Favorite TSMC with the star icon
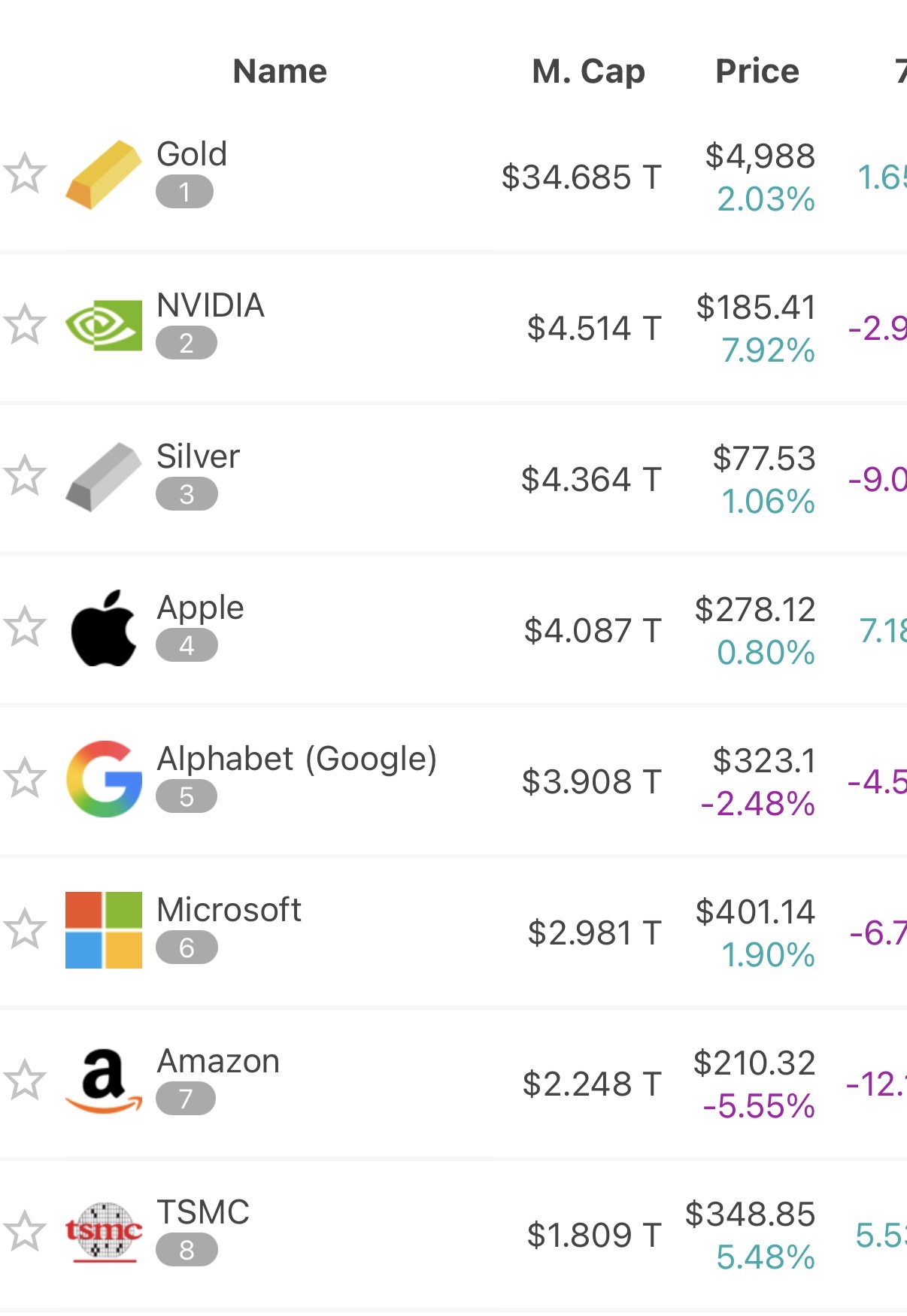The image size is (907, 1316). coord(25,1232)
